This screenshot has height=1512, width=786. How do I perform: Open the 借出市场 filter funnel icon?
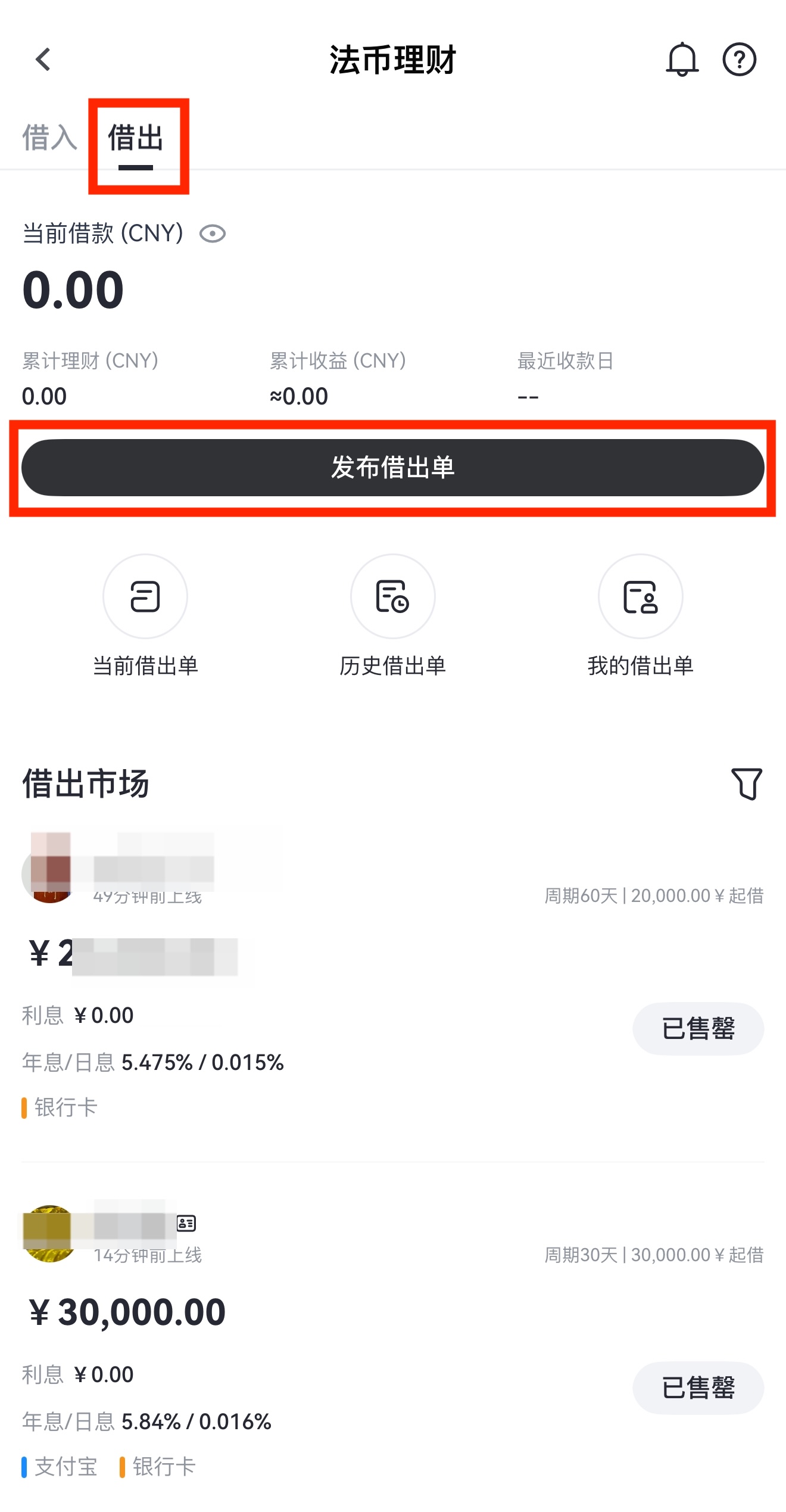pos(746,784)
